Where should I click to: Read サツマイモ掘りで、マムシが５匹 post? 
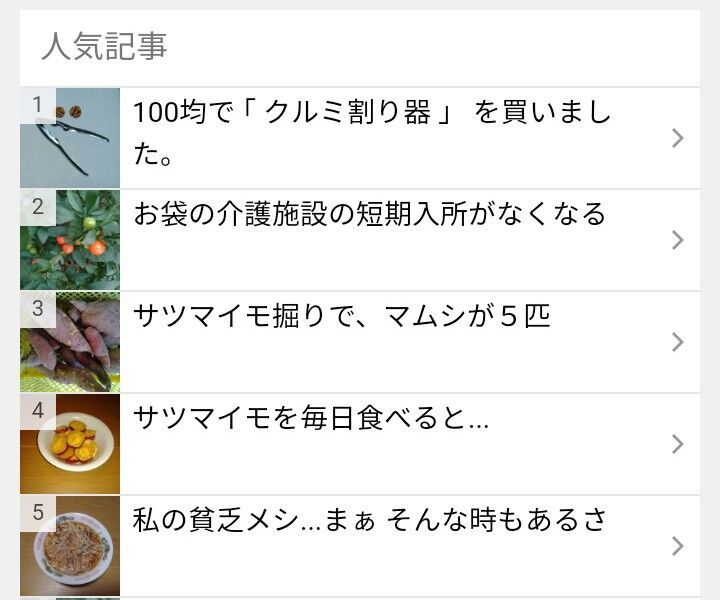(342, 318)
